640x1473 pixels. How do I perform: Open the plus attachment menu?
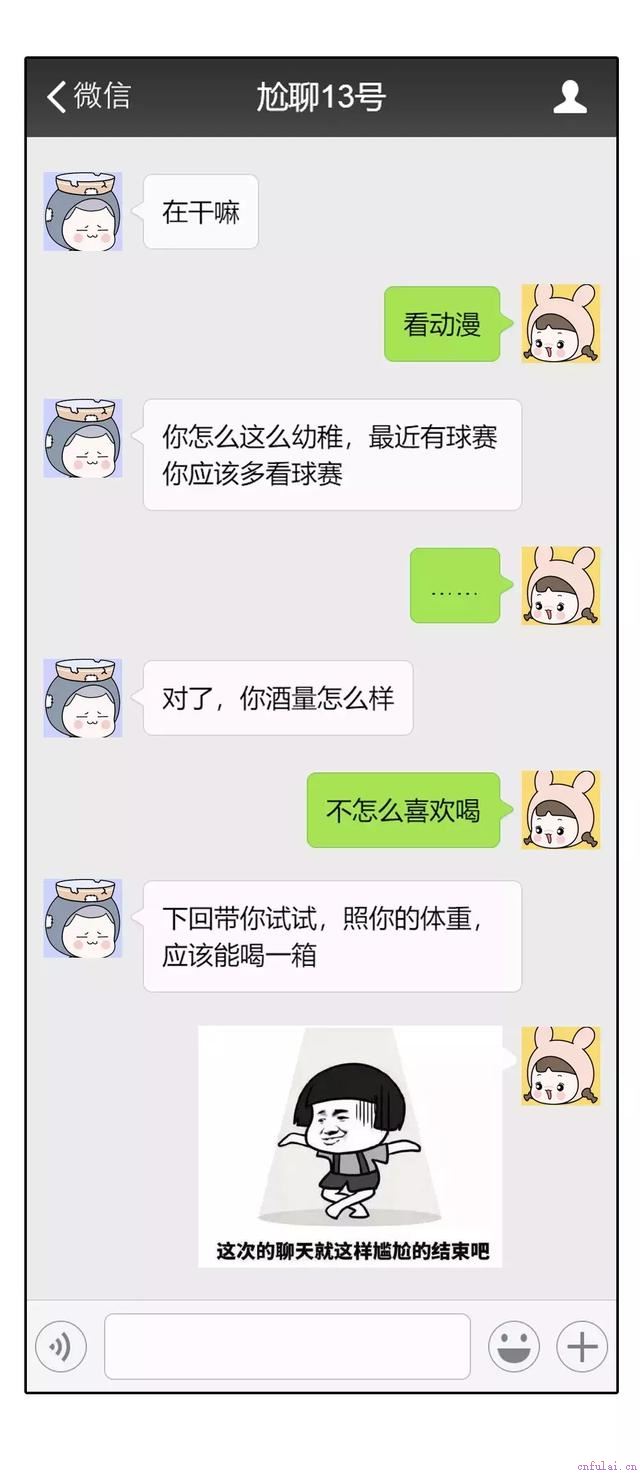[582, 1346]
